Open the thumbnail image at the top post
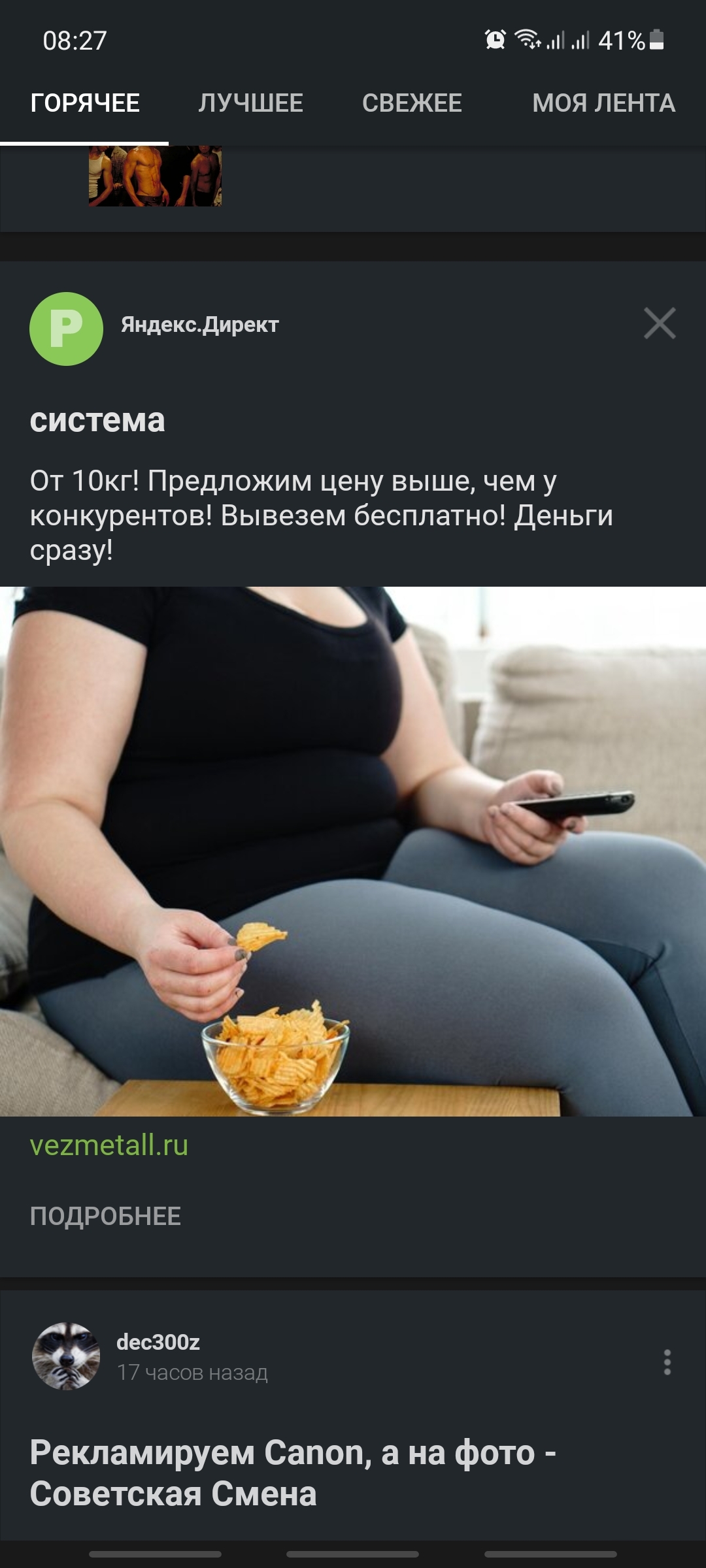 point(155,176)
